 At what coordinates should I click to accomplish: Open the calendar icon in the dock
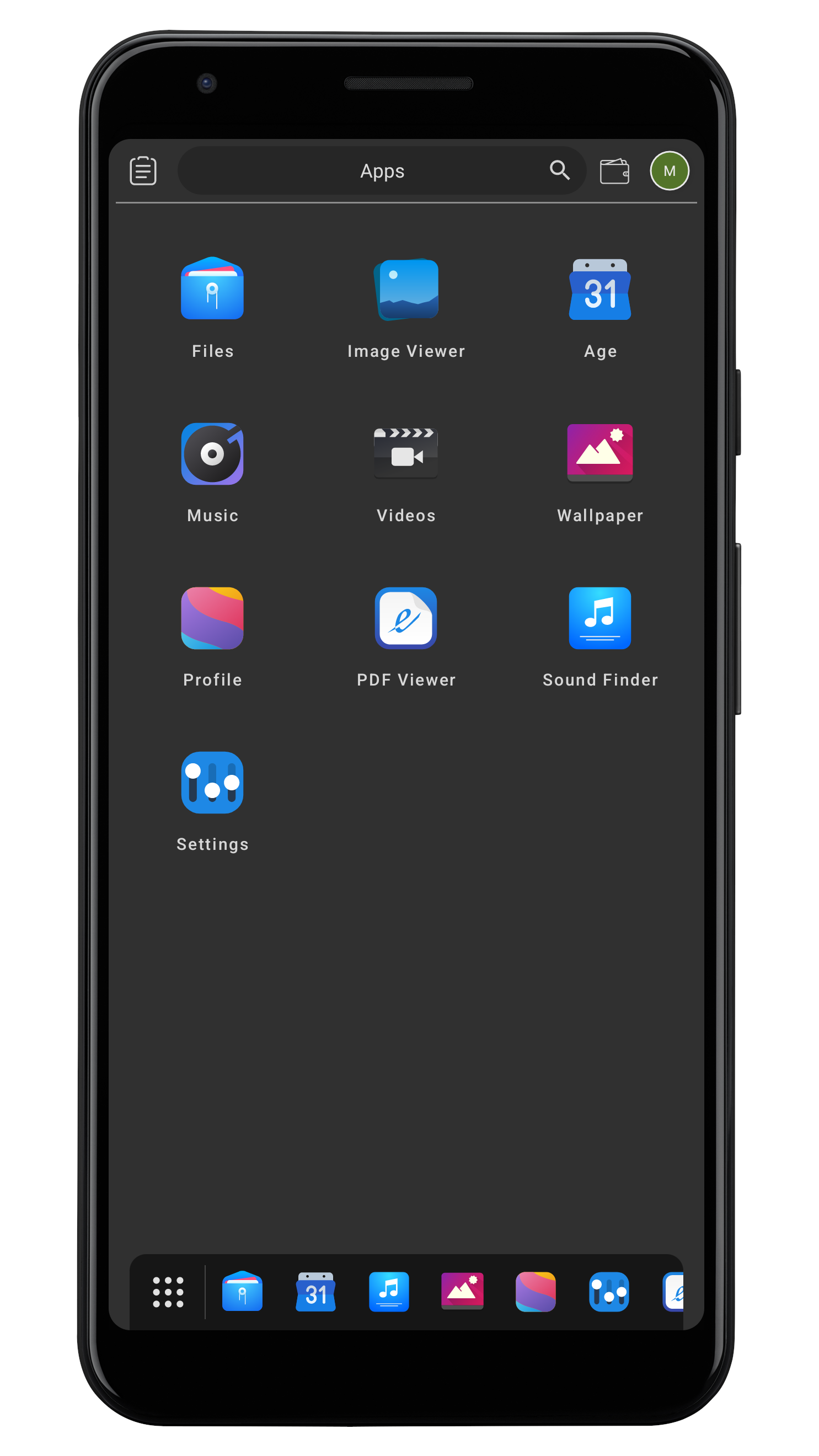pyautogui.click(x=315, y=1292)
